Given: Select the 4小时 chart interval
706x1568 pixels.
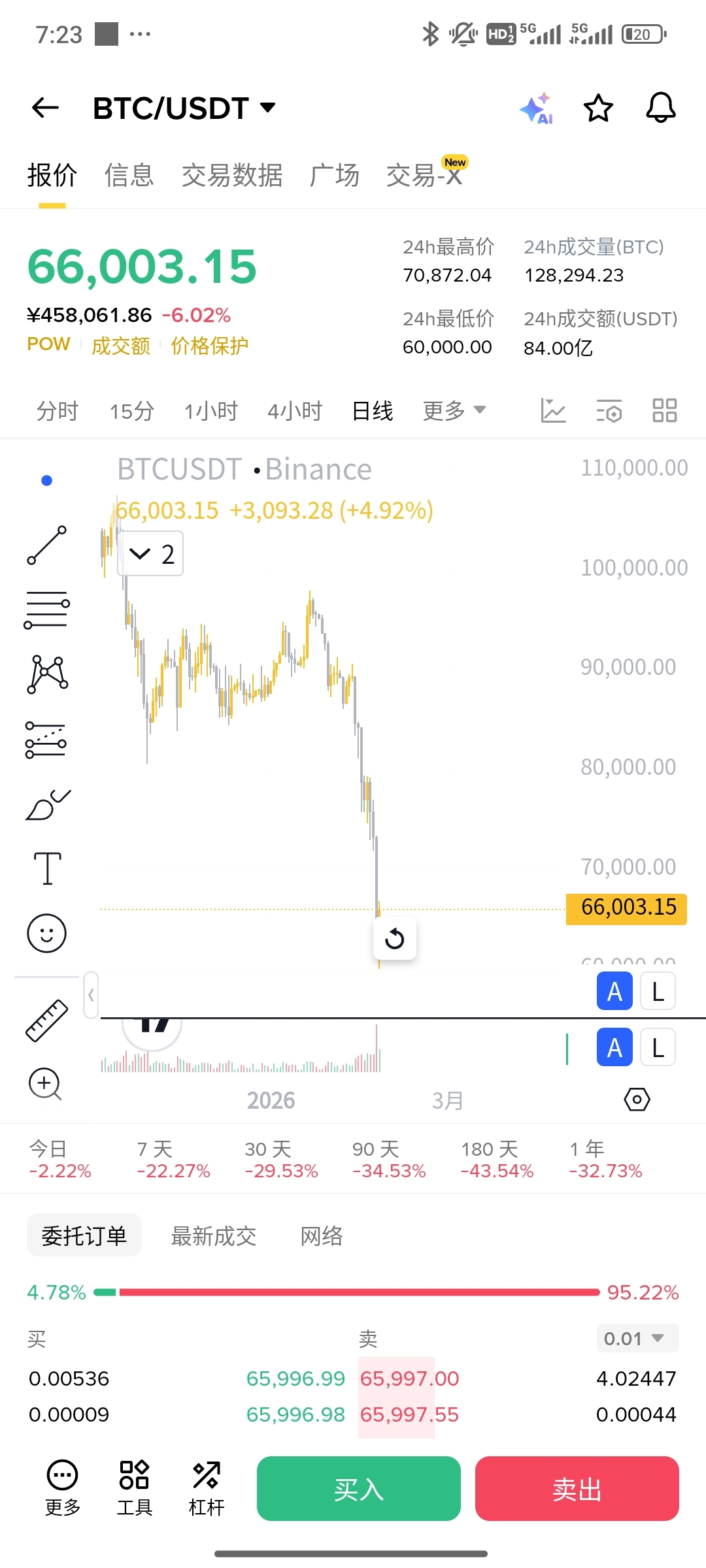Looking at the screenshot, I should pyautogui.click(x=295, y=411).
